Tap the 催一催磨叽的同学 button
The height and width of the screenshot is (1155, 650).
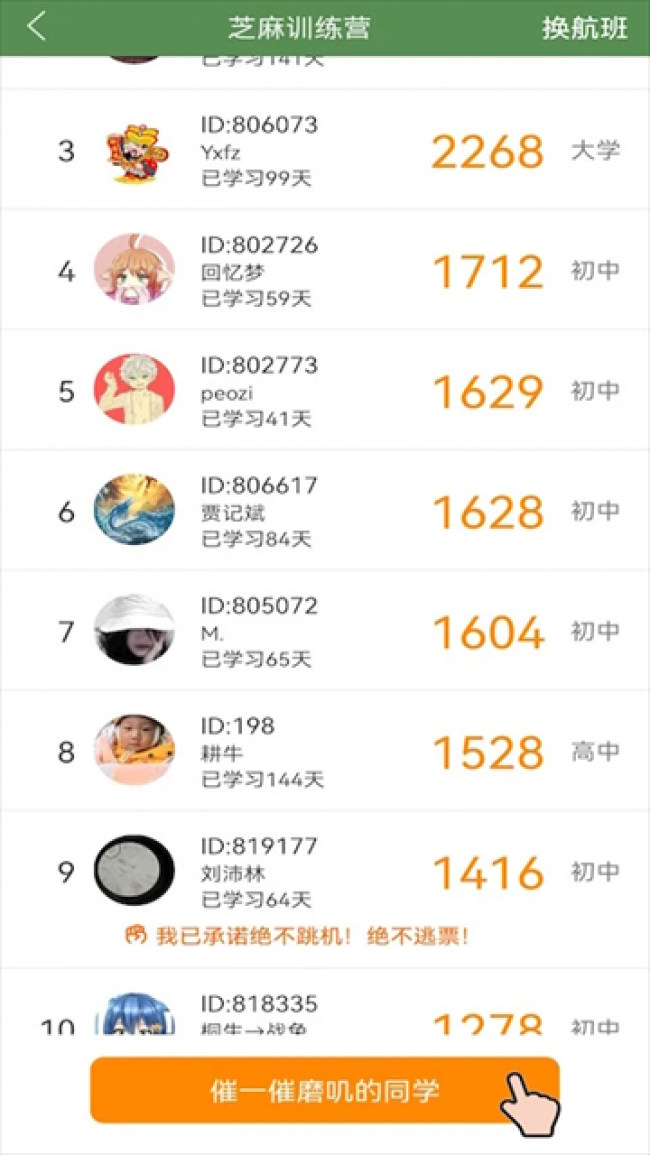point(324,1090)
